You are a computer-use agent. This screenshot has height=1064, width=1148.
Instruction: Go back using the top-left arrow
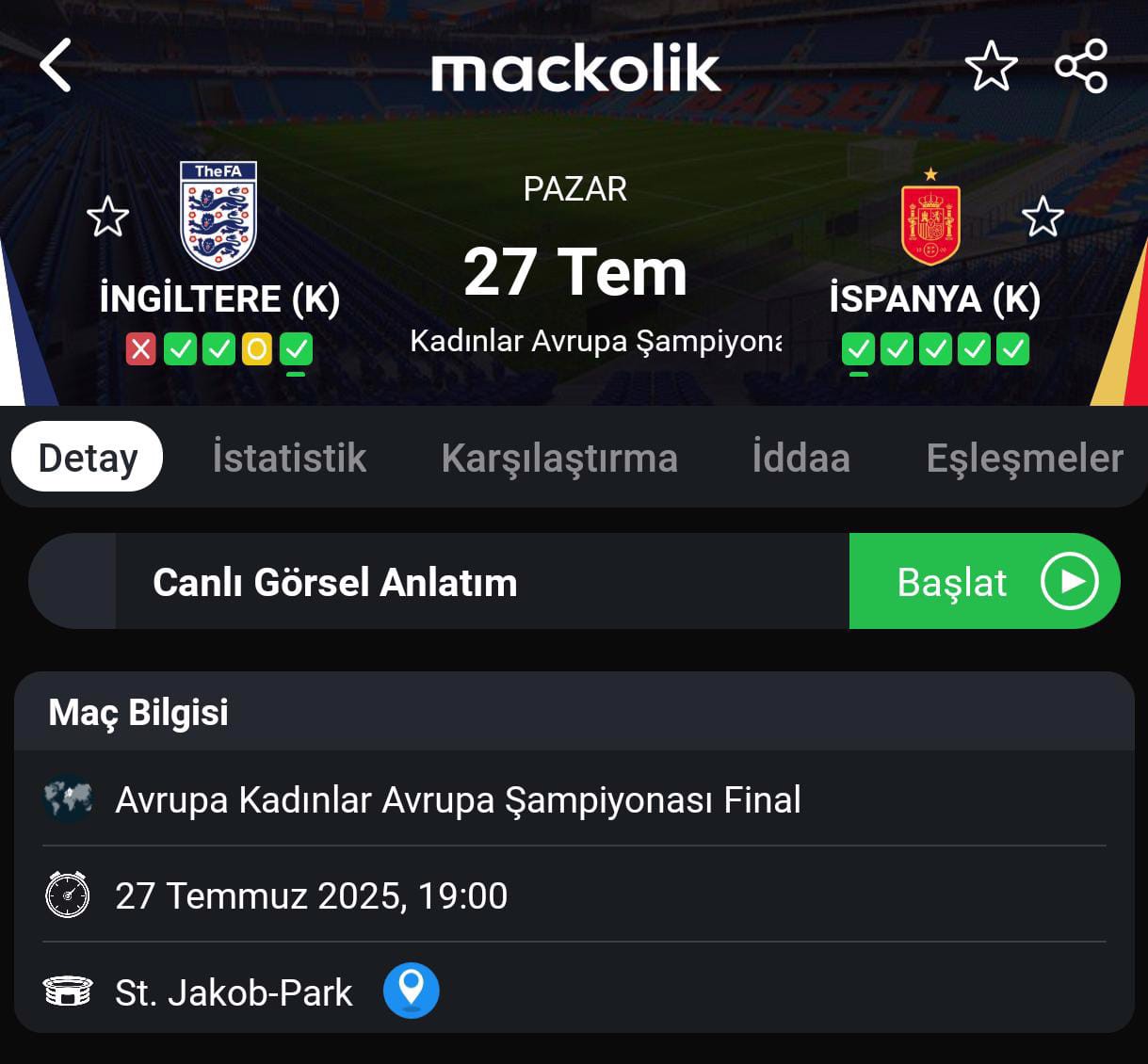click(57, 66)
